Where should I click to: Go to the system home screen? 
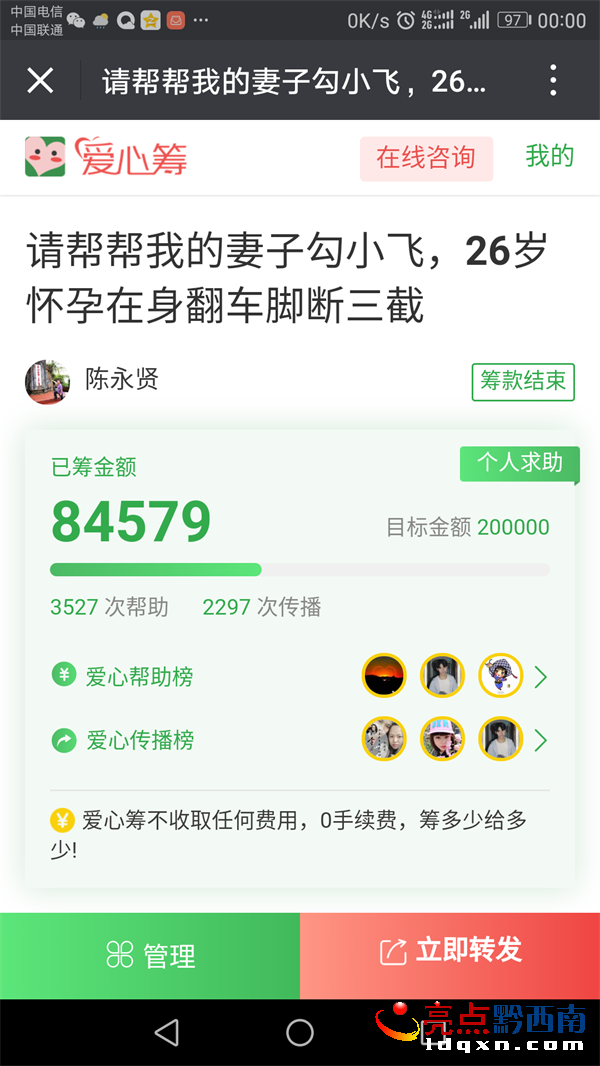pos(300,1033)
